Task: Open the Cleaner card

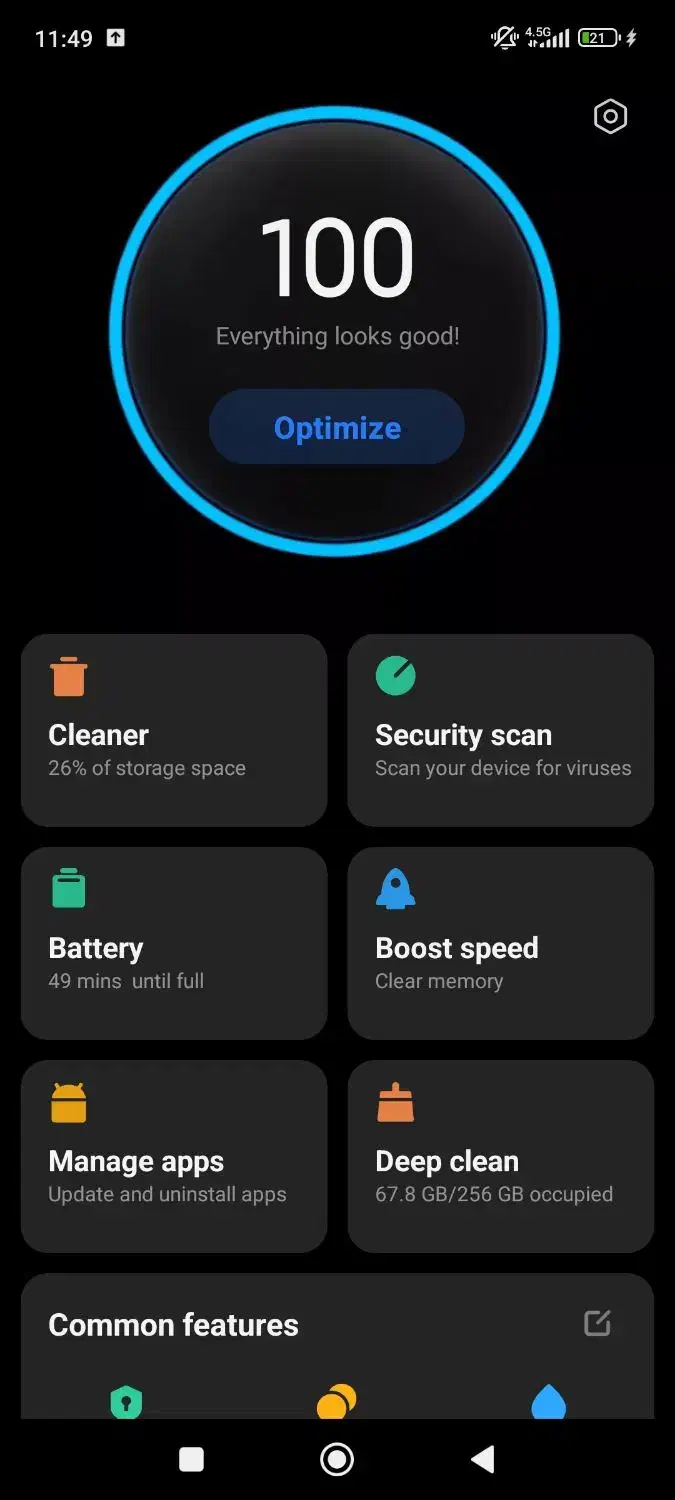Action: (174, 730)
